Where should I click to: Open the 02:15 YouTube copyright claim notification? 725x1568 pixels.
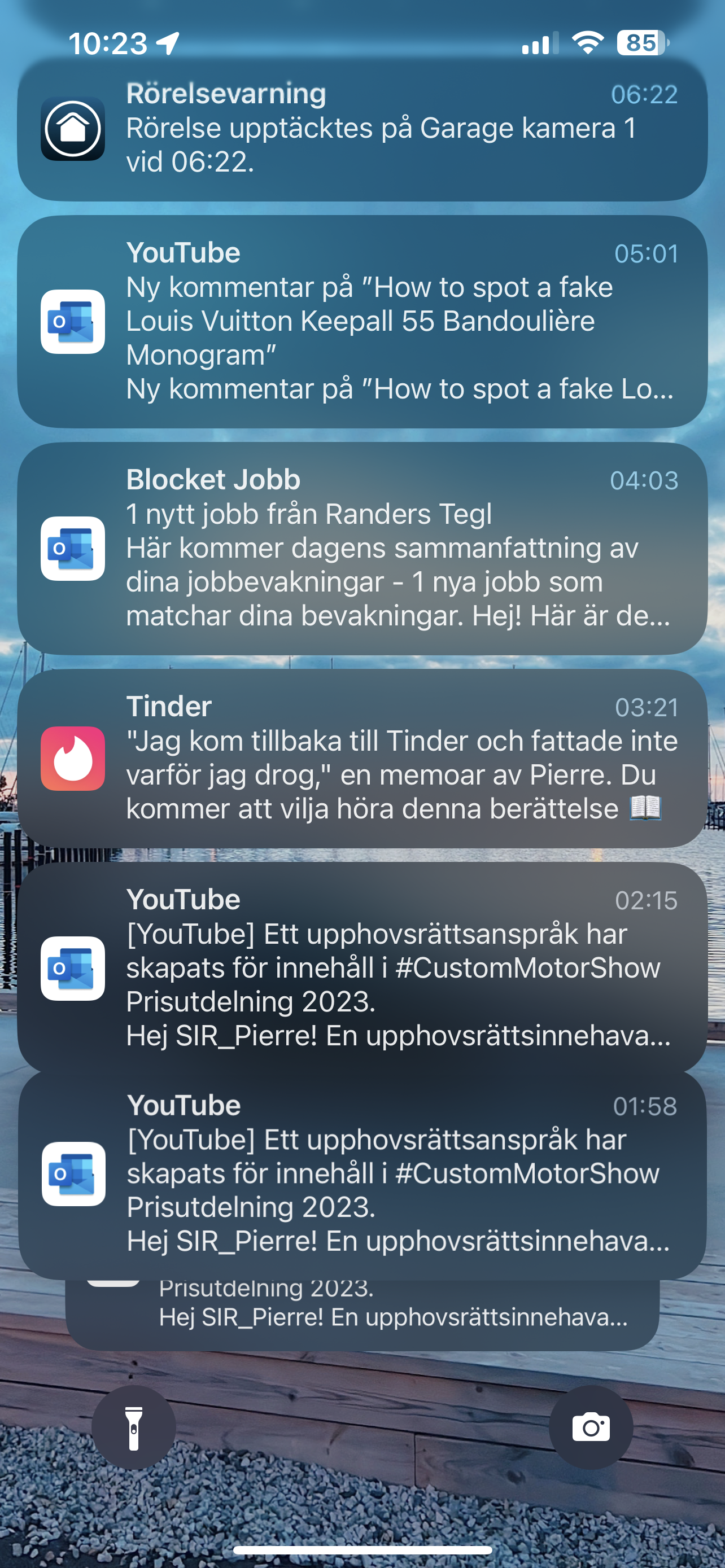click(x=362, y=968)
